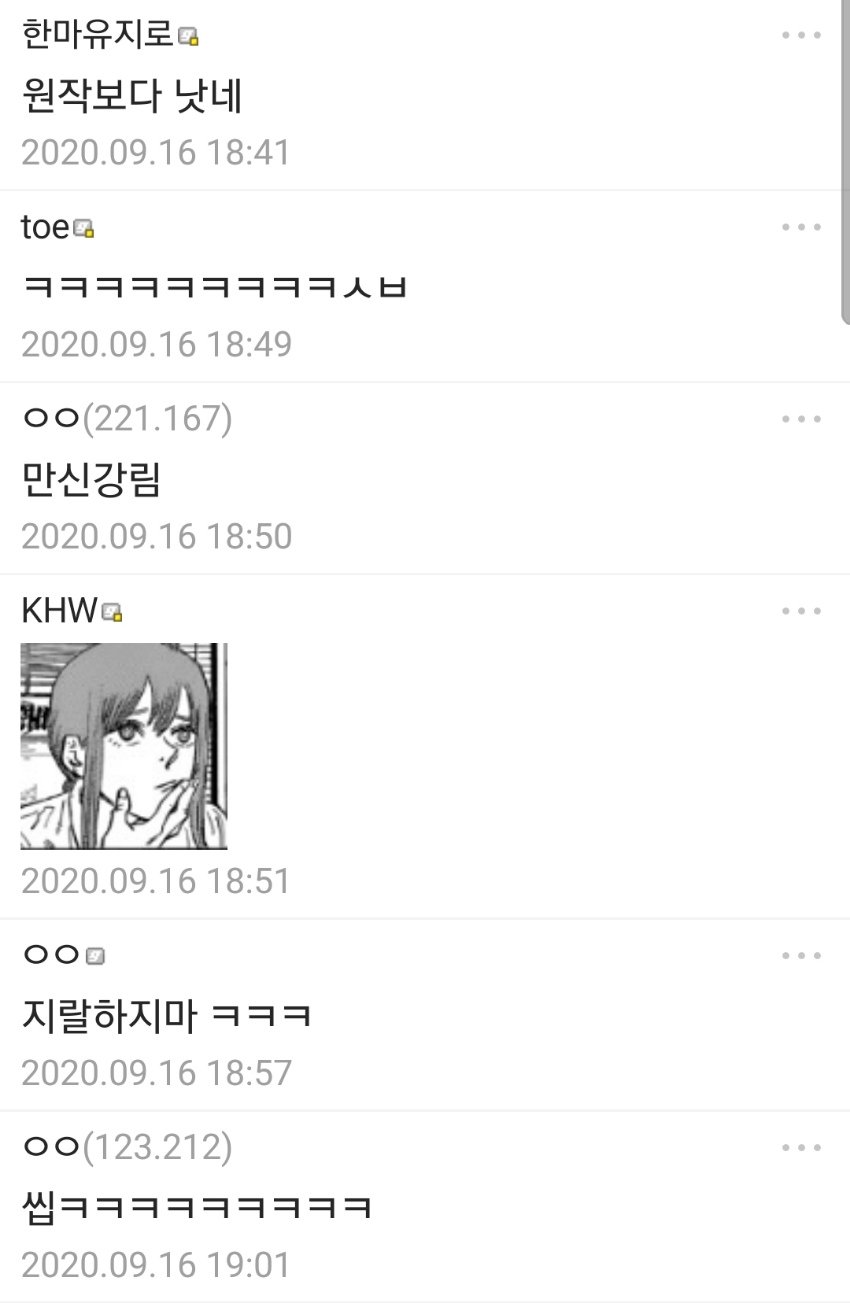View the image in KHW's comment
The height and width of the screenshot is (1303, 850).
coord(124,746)
